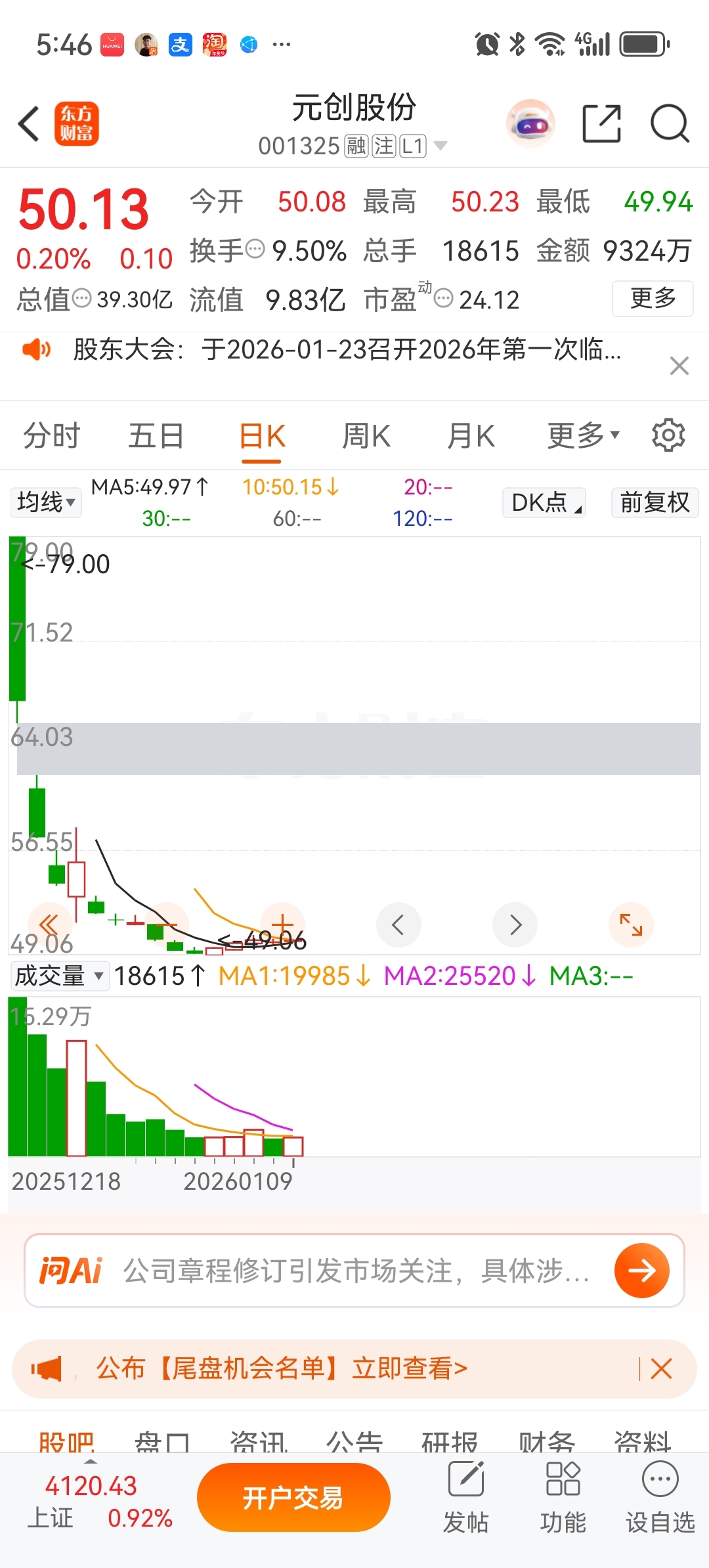The height and width of the screenshot is (1568, 709).
Task: Open the 成交量 indicator dropdown
Action: pos(59,976)
